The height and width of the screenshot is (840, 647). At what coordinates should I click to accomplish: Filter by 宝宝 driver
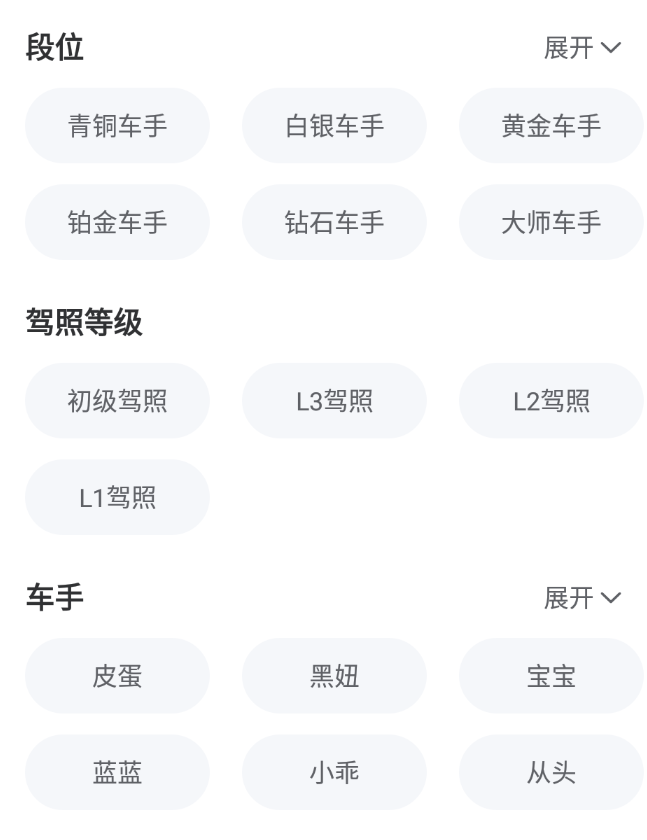click(551, 676)
